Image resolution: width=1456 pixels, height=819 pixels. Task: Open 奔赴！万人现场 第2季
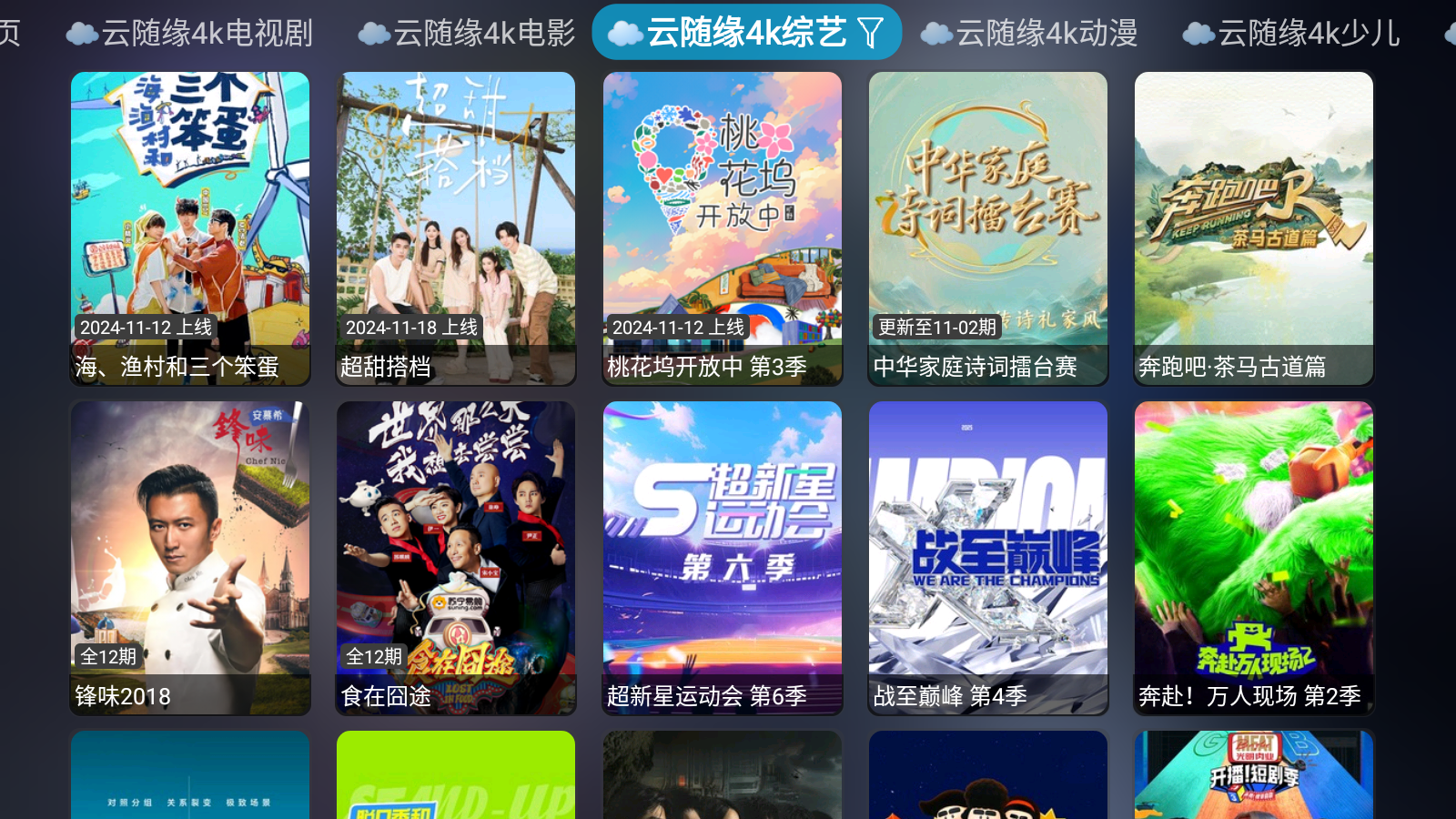[1254, 557]
